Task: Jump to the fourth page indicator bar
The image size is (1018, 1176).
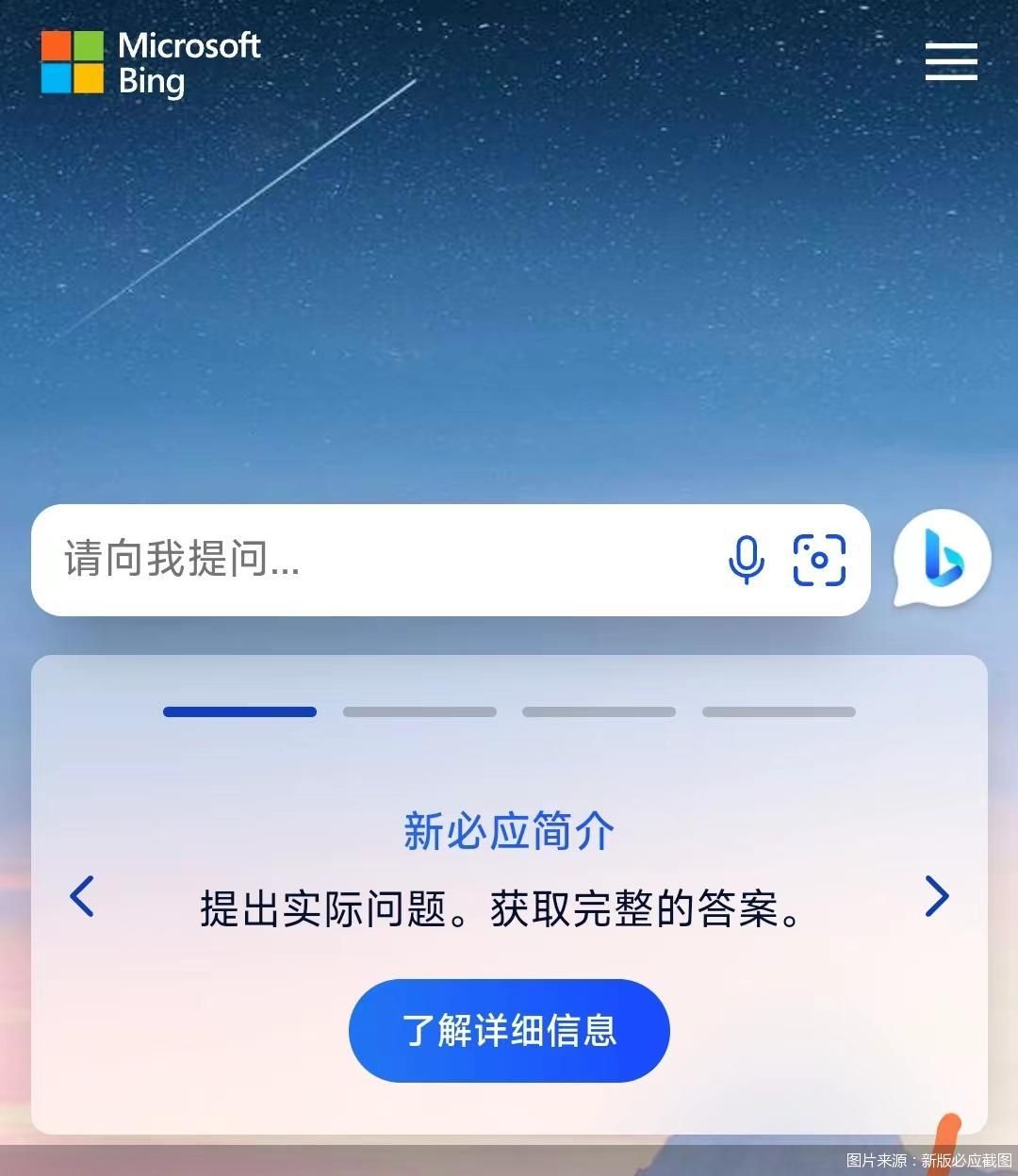Action: pyautogui.click(x=779, y=712)
